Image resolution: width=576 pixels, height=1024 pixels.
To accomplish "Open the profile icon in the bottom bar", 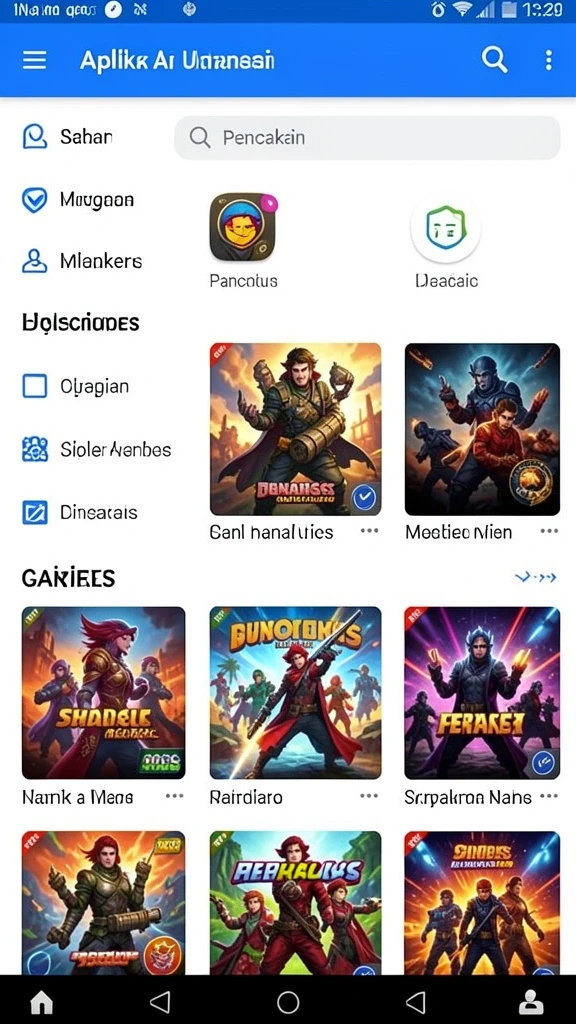I will 531,1001.
